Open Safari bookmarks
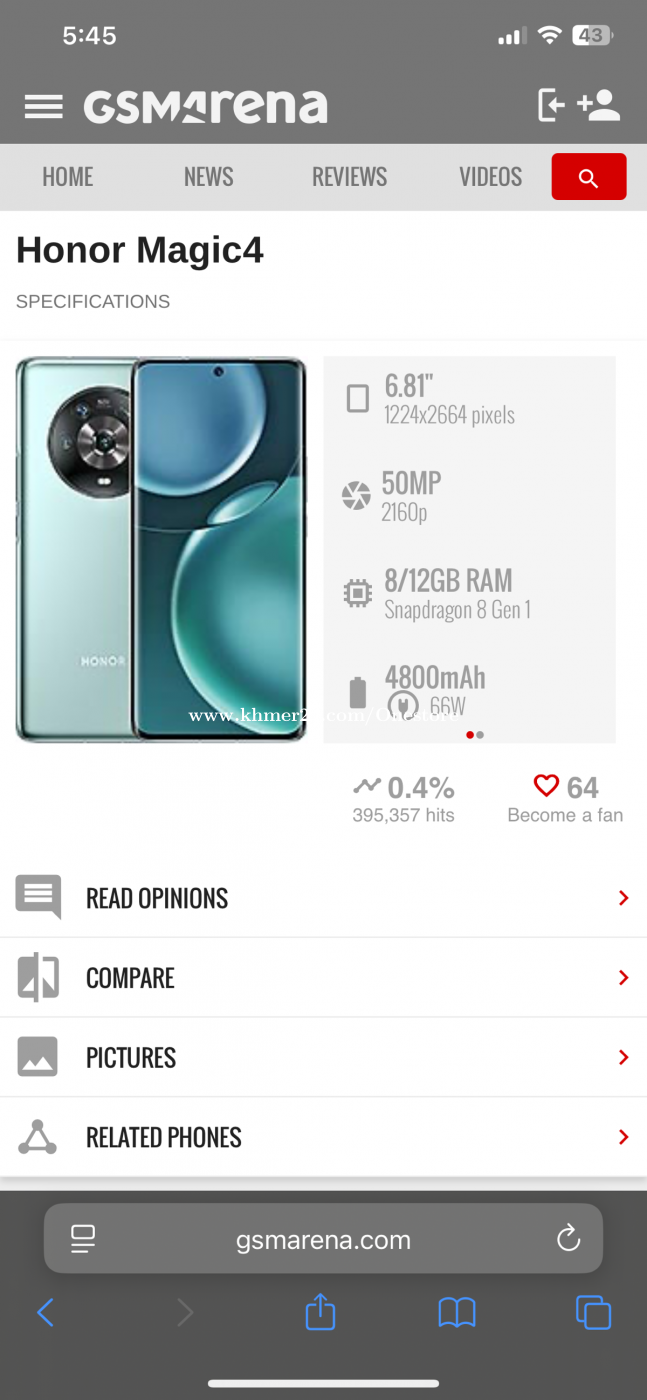This screenshot has width=647, height=1400. coord(457,1312)
